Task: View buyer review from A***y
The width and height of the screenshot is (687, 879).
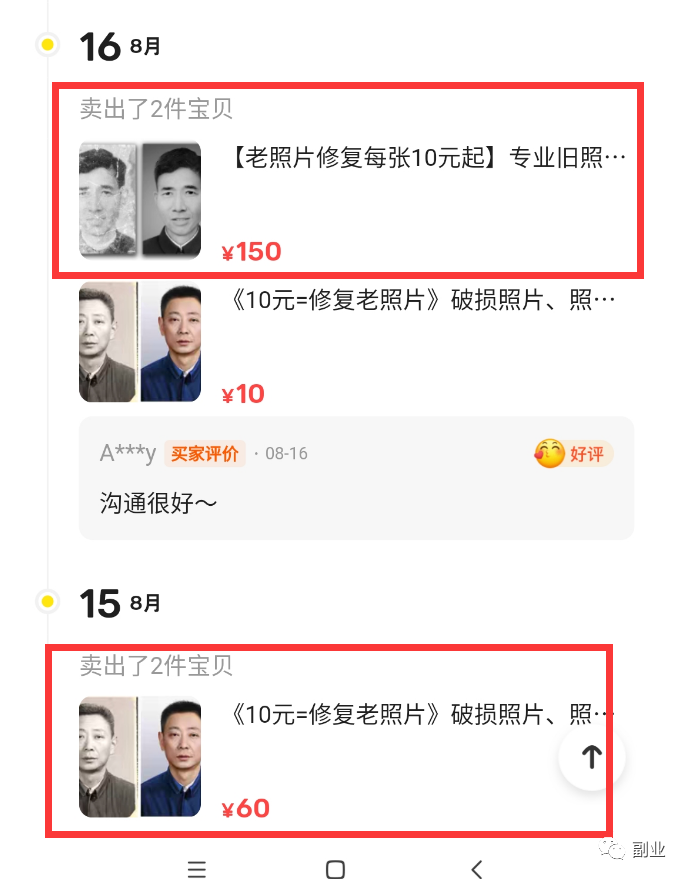Action: [x=355, y=478]
